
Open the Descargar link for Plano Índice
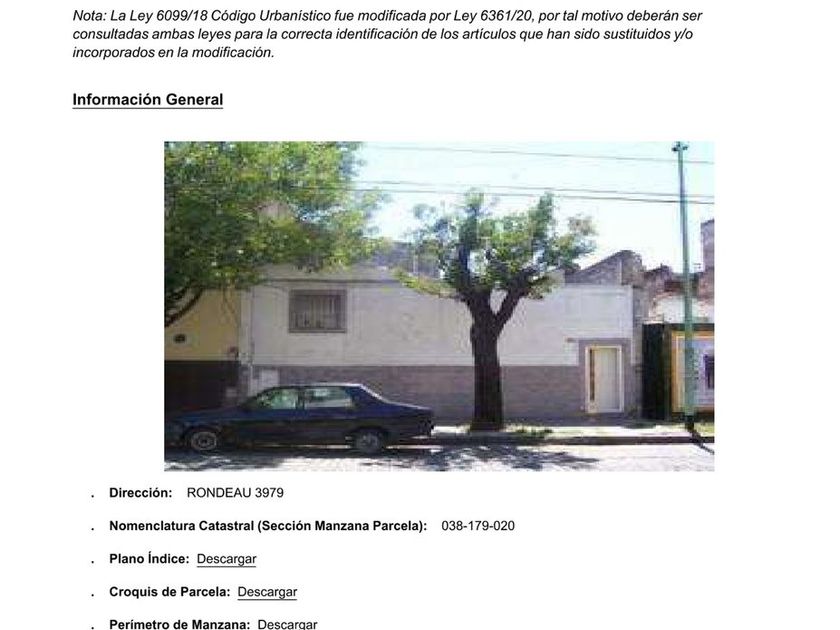tap(226, 559)
